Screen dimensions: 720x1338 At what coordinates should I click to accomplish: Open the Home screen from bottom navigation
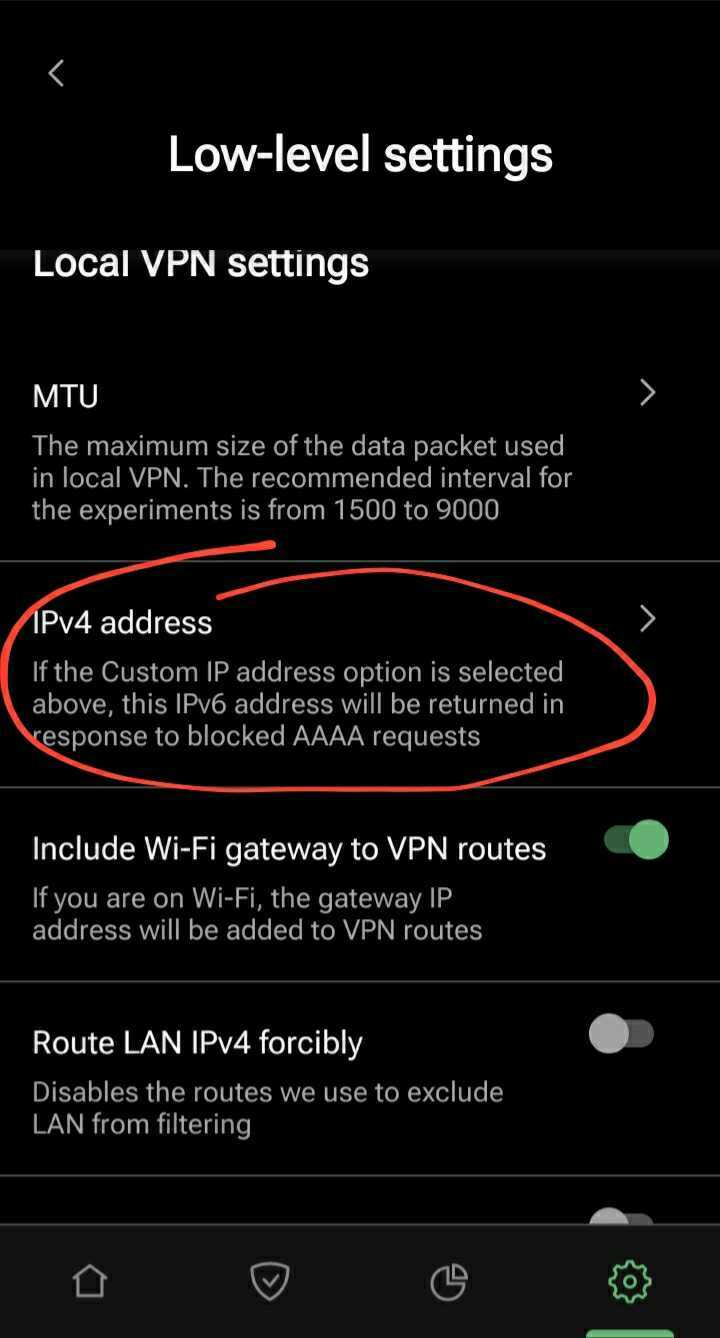[89, 1280]
